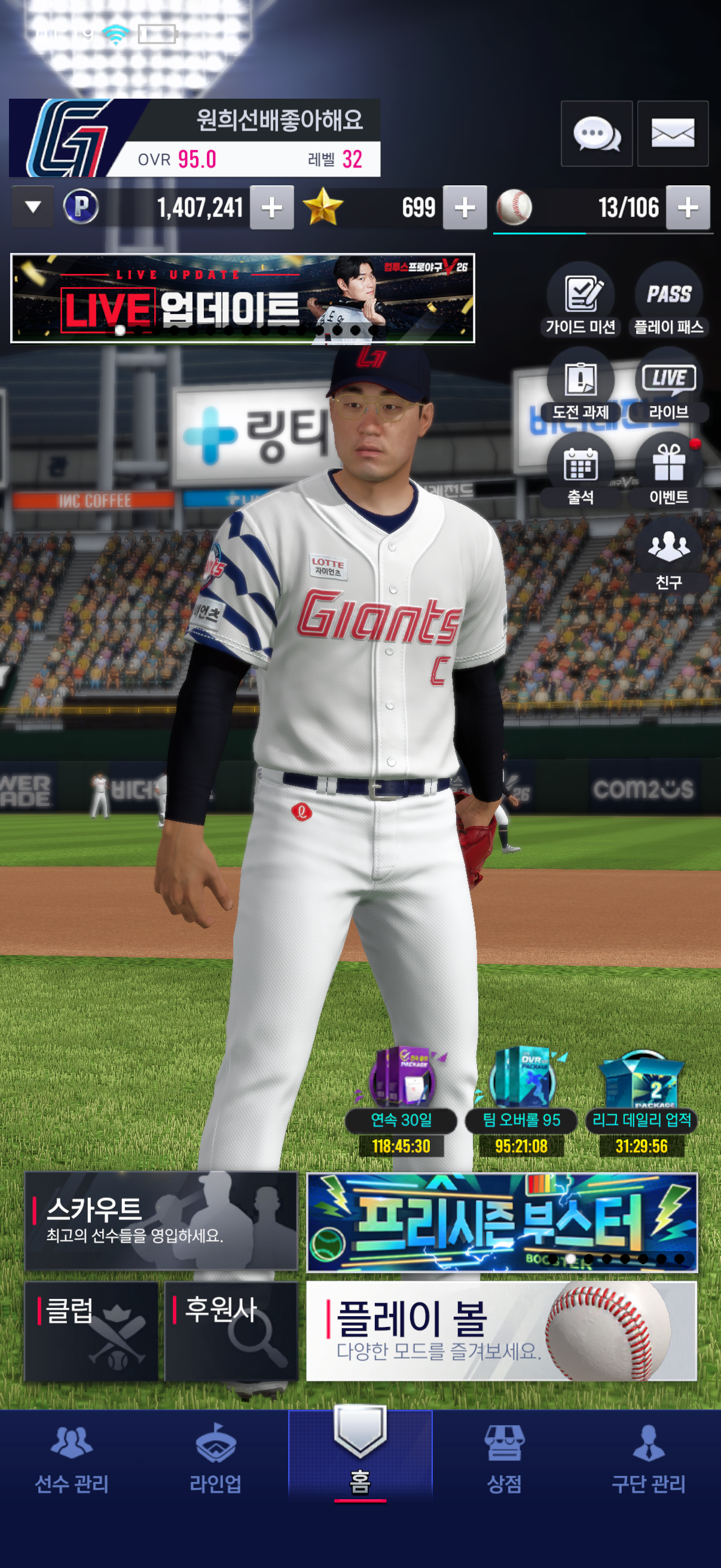Open the 클럽 menu
Image resolution: width=721 pixels, height=1568 pixels.
click(x=91, y=1331)
